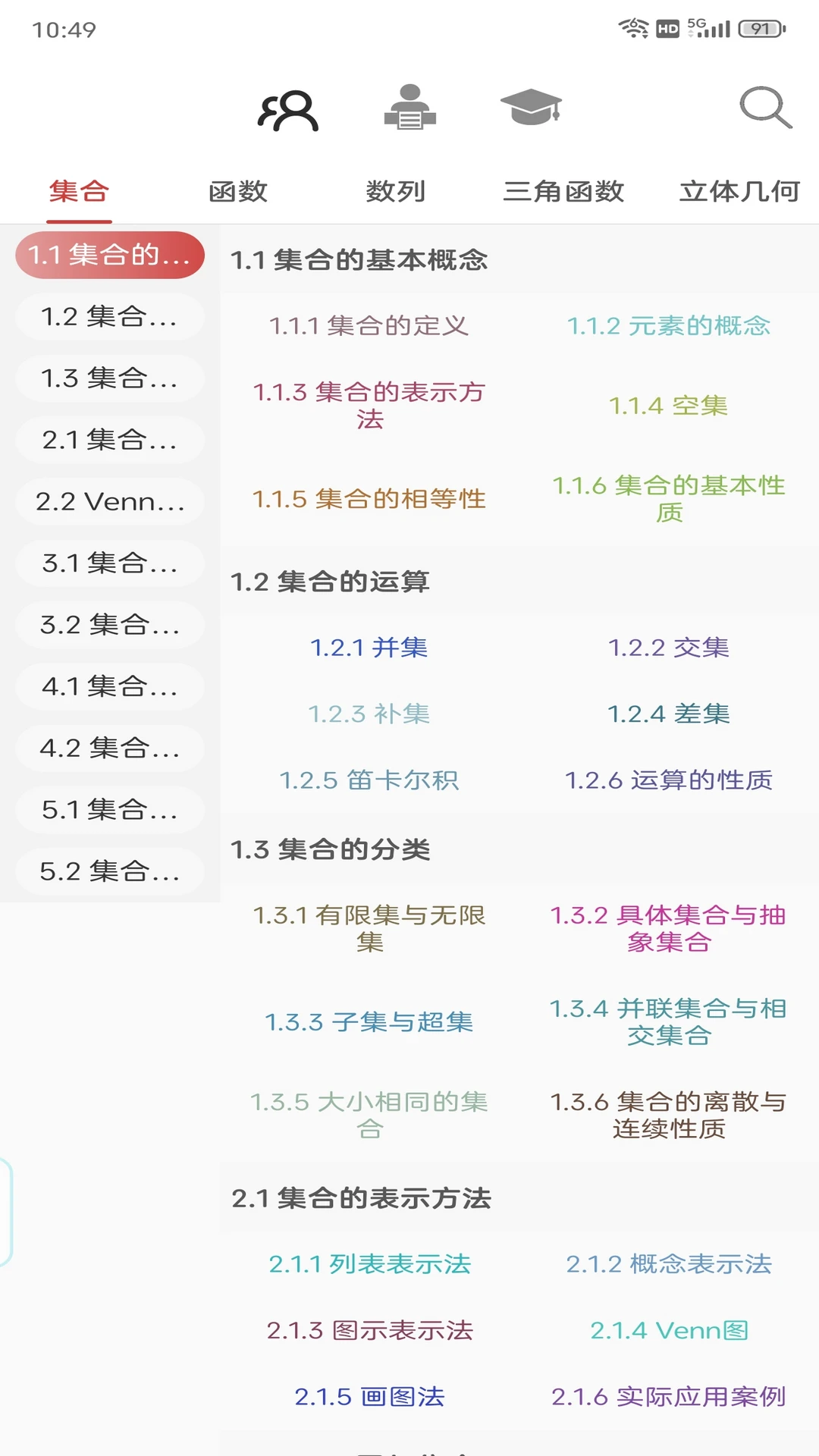
Task: Select sidebar chapter 5.1 集合
Action: [x=109, y=809]
